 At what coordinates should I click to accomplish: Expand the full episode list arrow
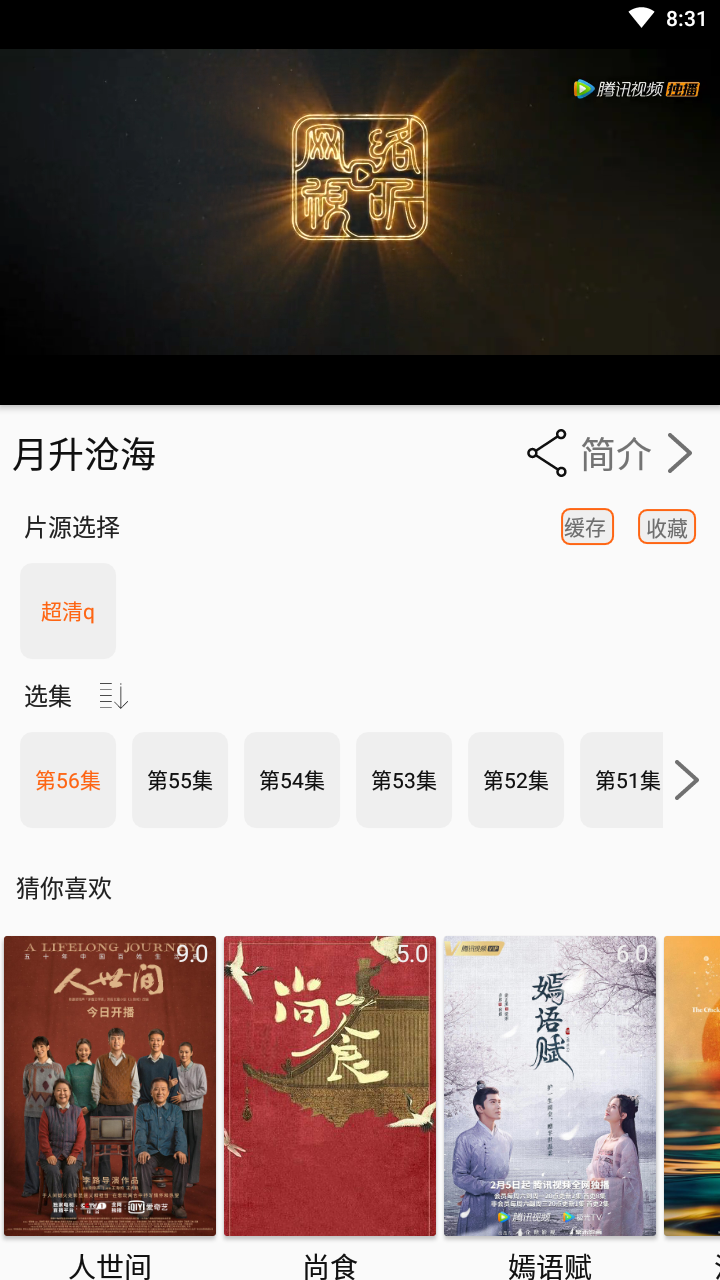tap(686, 780)
